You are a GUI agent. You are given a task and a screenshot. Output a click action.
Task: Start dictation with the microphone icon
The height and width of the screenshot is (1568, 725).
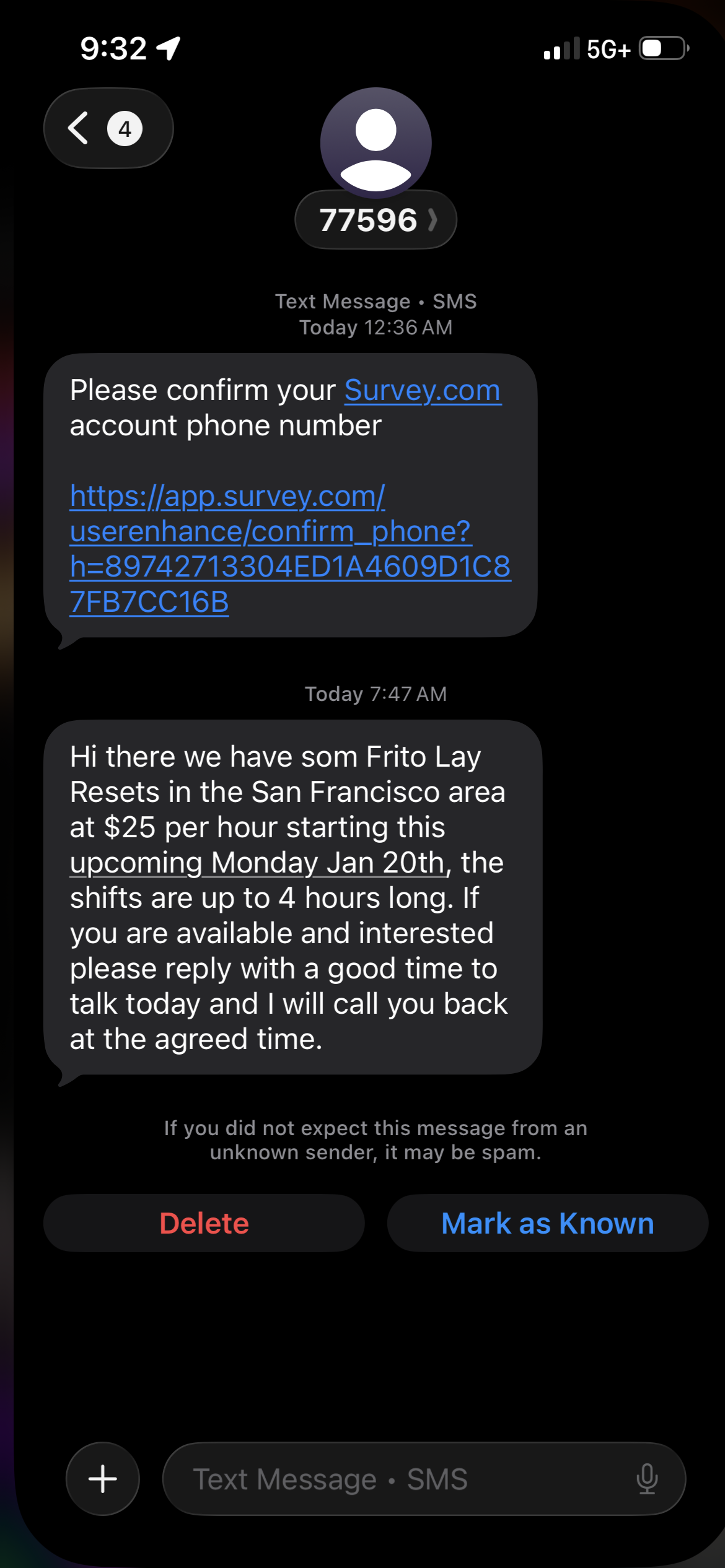(x=647, y=1479)
